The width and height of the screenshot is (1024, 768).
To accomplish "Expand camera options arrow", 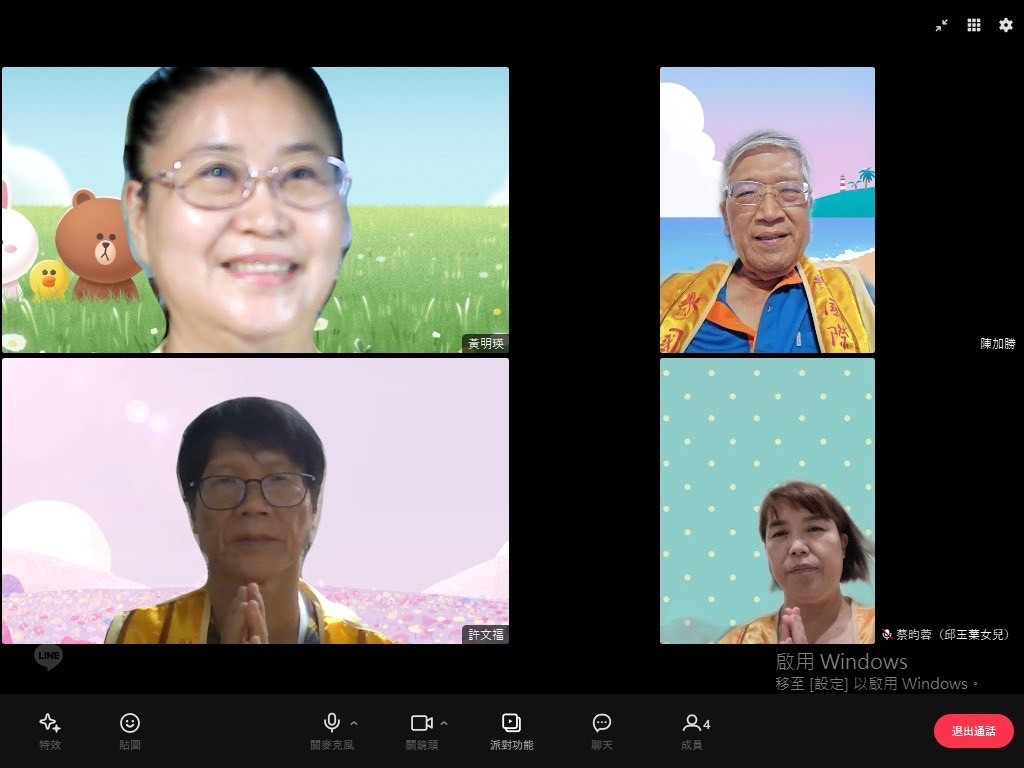I will click(444, 723).
